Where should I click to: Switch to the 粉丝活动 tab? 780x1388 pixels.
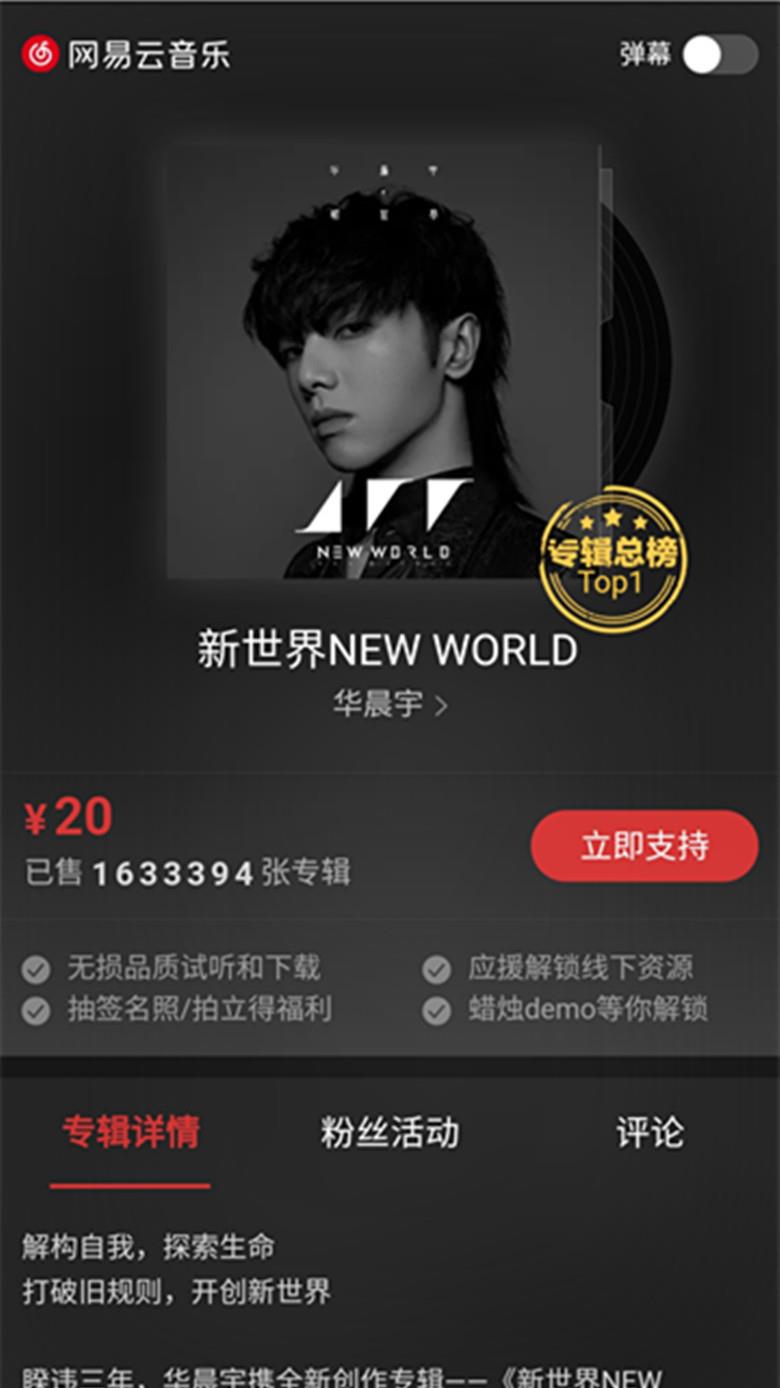(x=389, y=1133)
